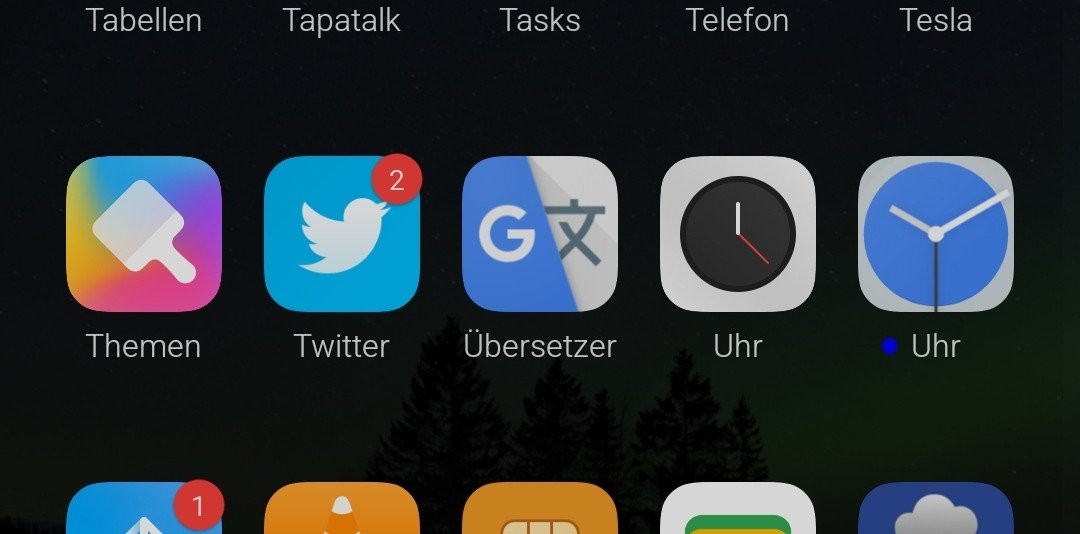This screenshot has height=534, width=1080.
Task: Open the Übersetzer translate app
Action: tap(539, 234)
